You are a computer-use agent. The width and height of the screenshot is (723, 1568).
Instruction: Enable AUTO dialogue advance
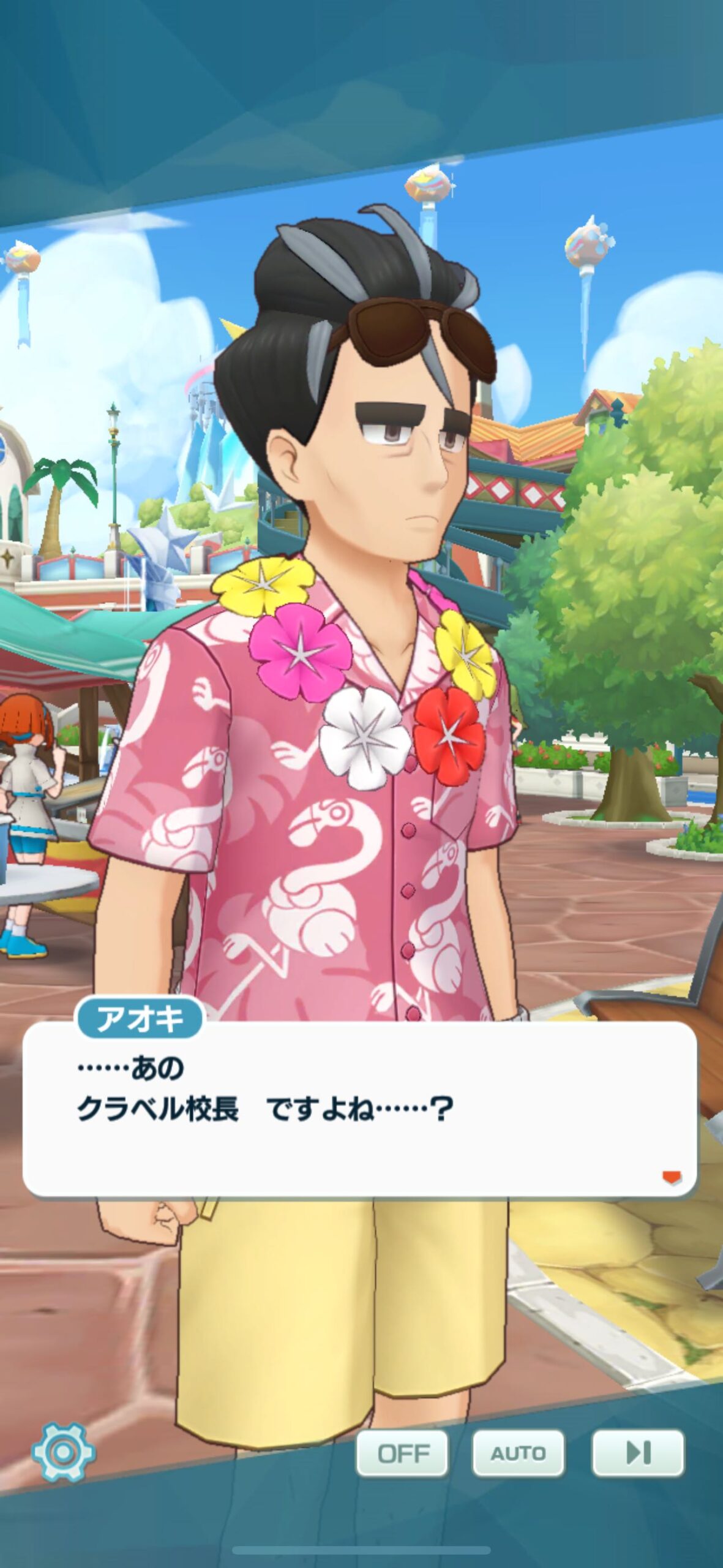point(518,1453)
